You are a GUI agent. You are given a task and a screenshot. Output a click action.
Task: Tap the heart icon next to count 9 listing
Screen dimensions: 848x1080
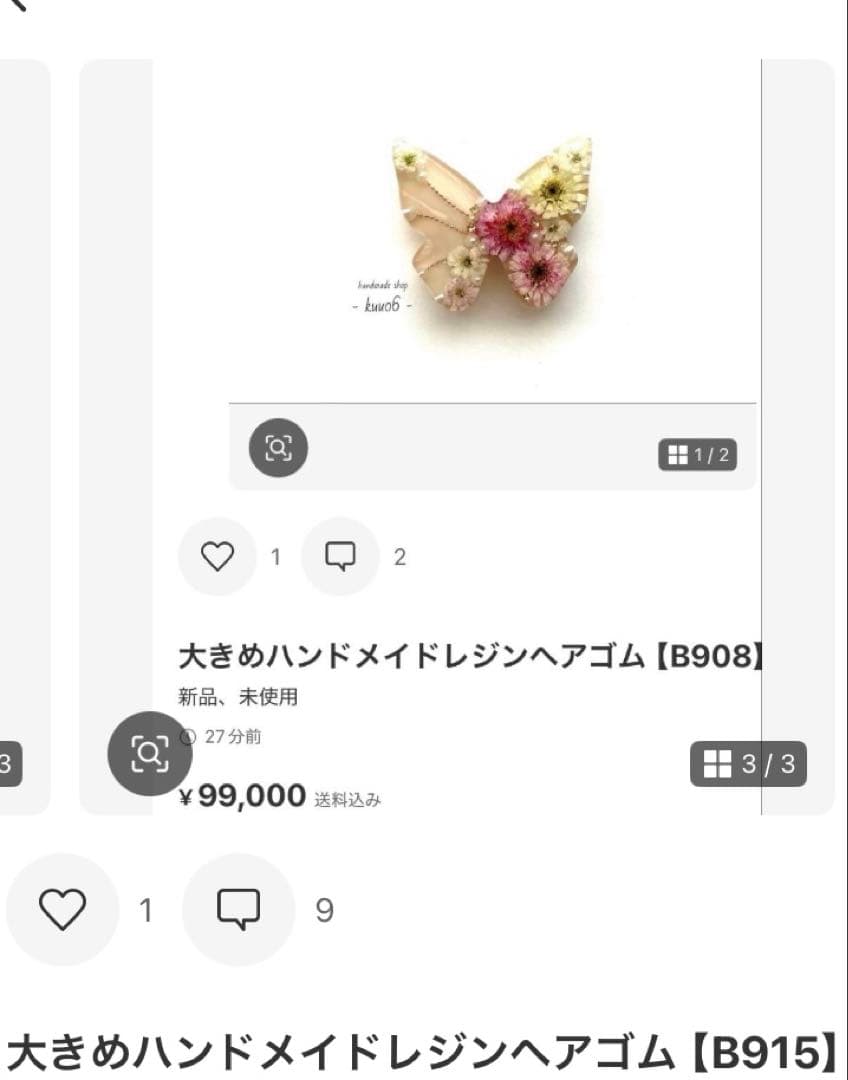point(62,908)
